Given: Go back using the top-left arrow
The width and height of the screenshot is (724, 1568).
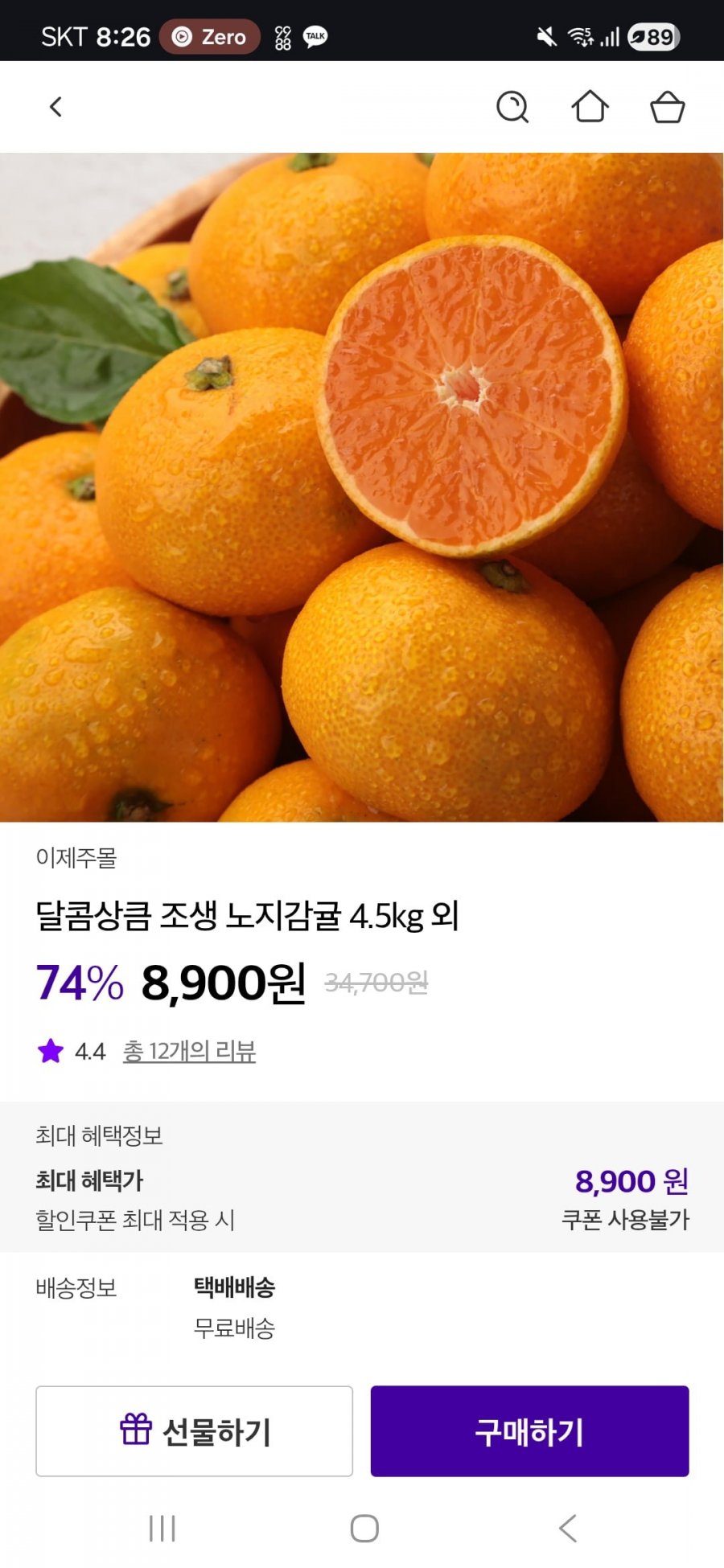Looking at the screenshot, I should click(x=56, y=107).
